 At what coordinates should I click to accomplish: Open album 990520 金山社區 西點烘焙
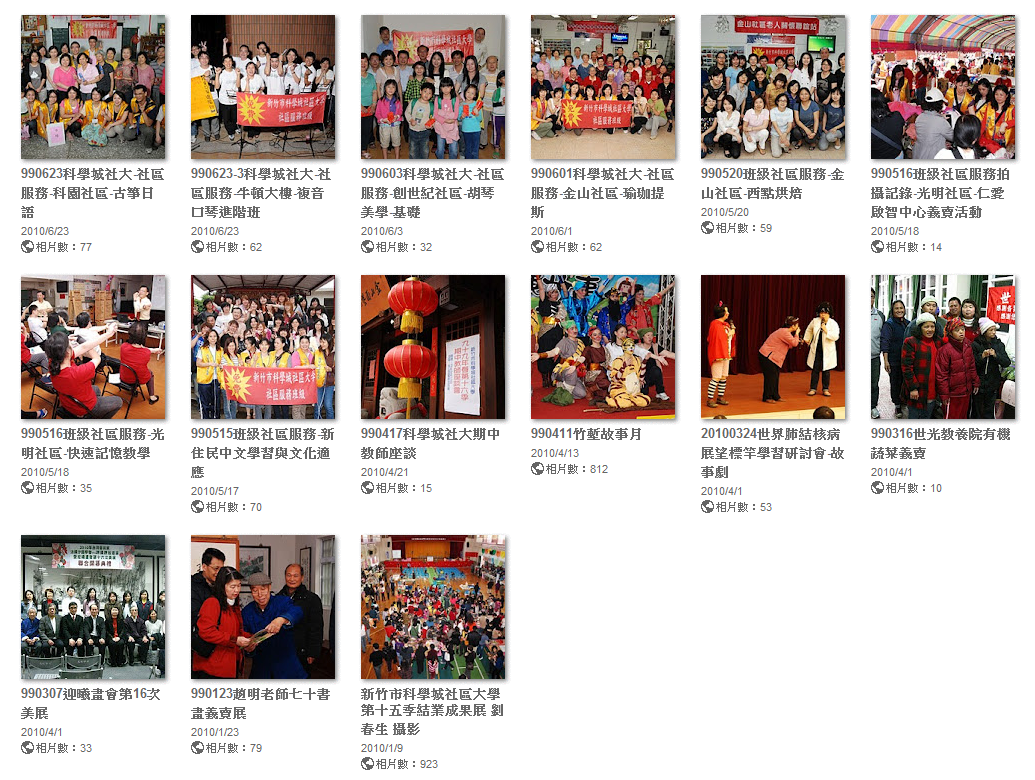[773, 87]
